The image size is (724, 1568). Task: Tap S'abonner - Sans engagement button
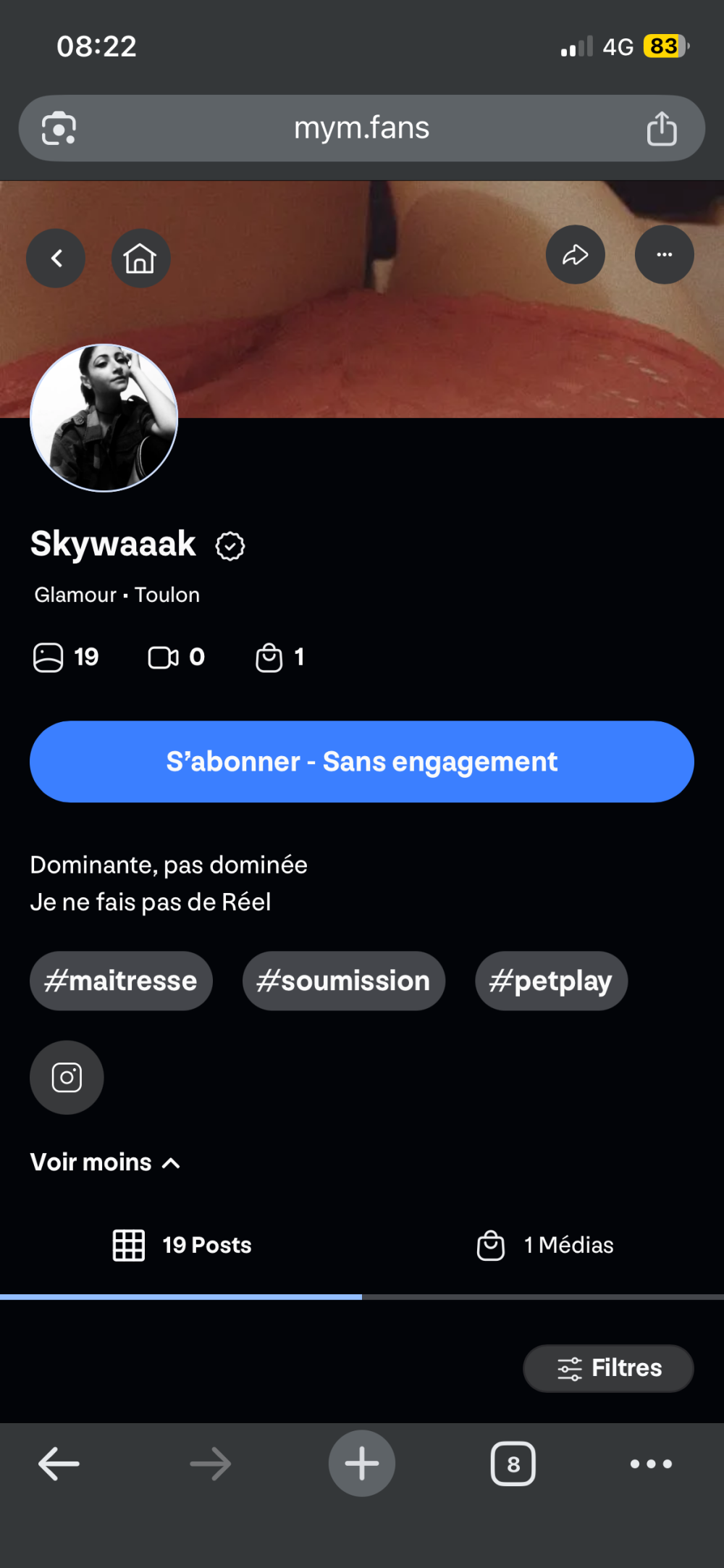point(362,761)
